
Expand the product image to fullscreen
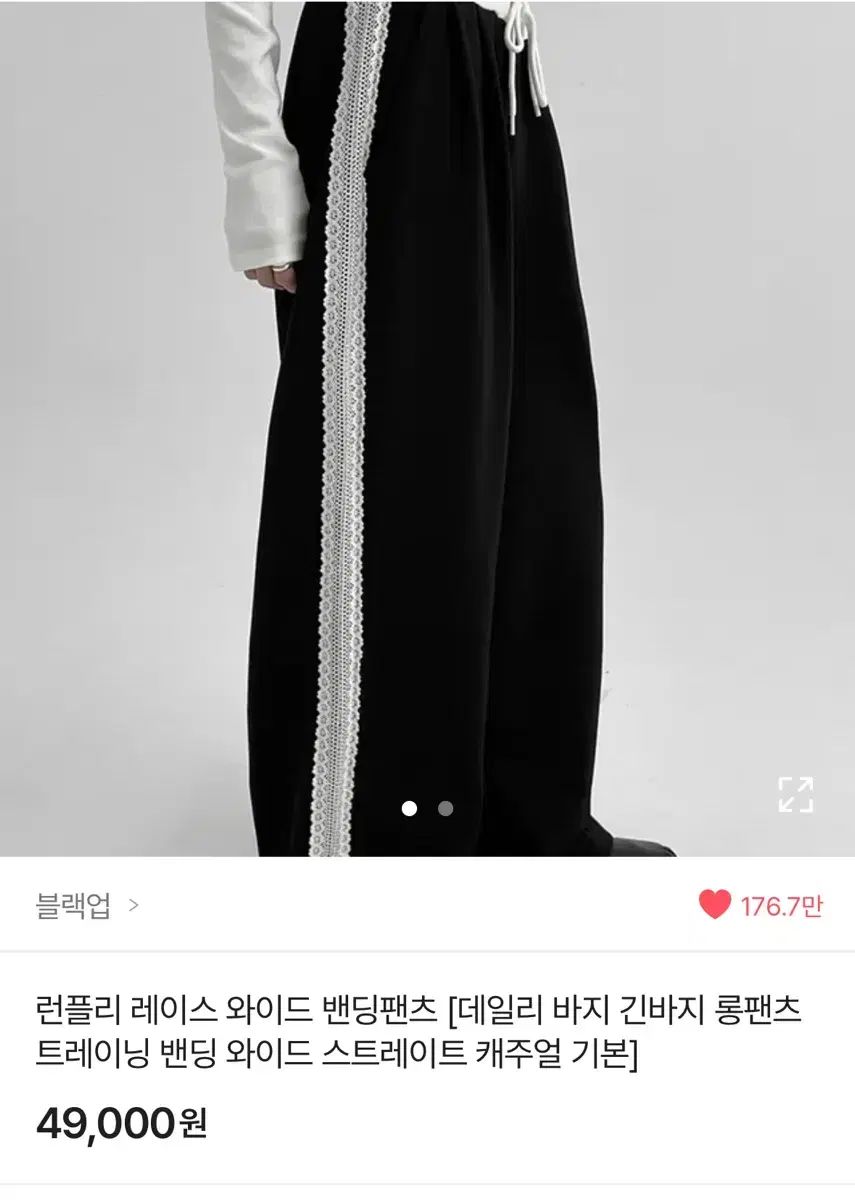[796, 795]
